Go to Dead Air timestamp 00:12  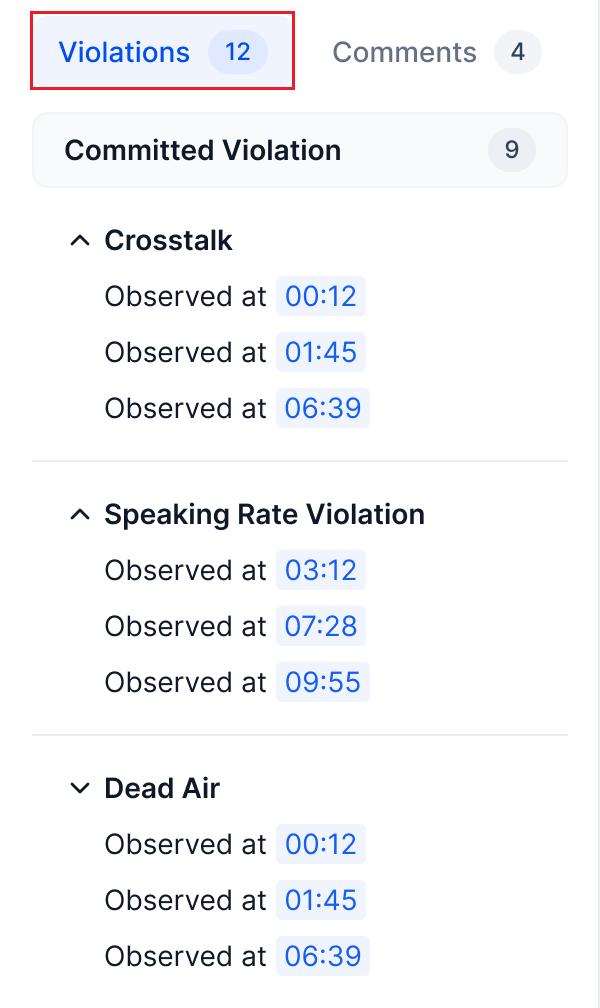coord(321,844)
